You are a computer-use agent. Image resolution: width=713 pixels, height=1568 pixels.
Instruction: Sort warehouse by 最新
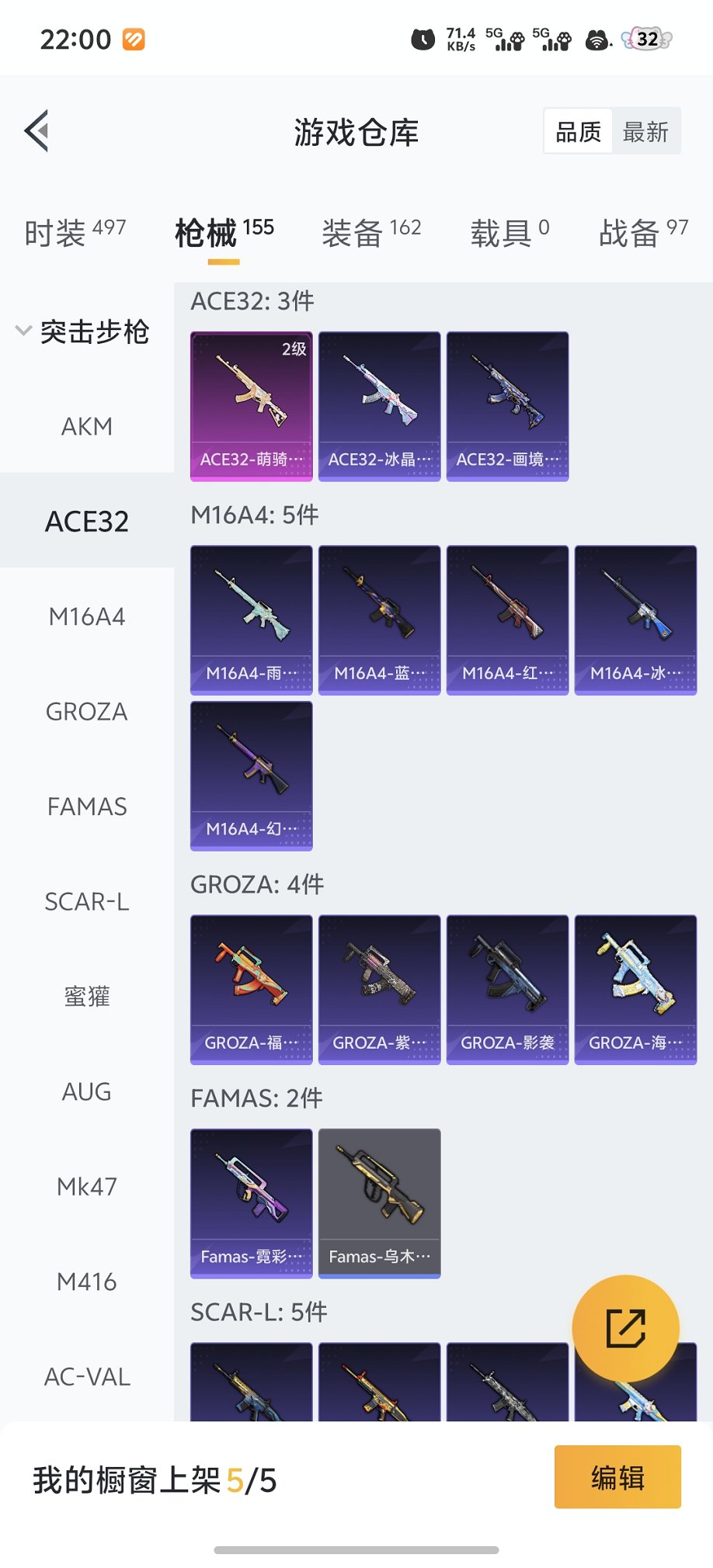tap(645, 131)
